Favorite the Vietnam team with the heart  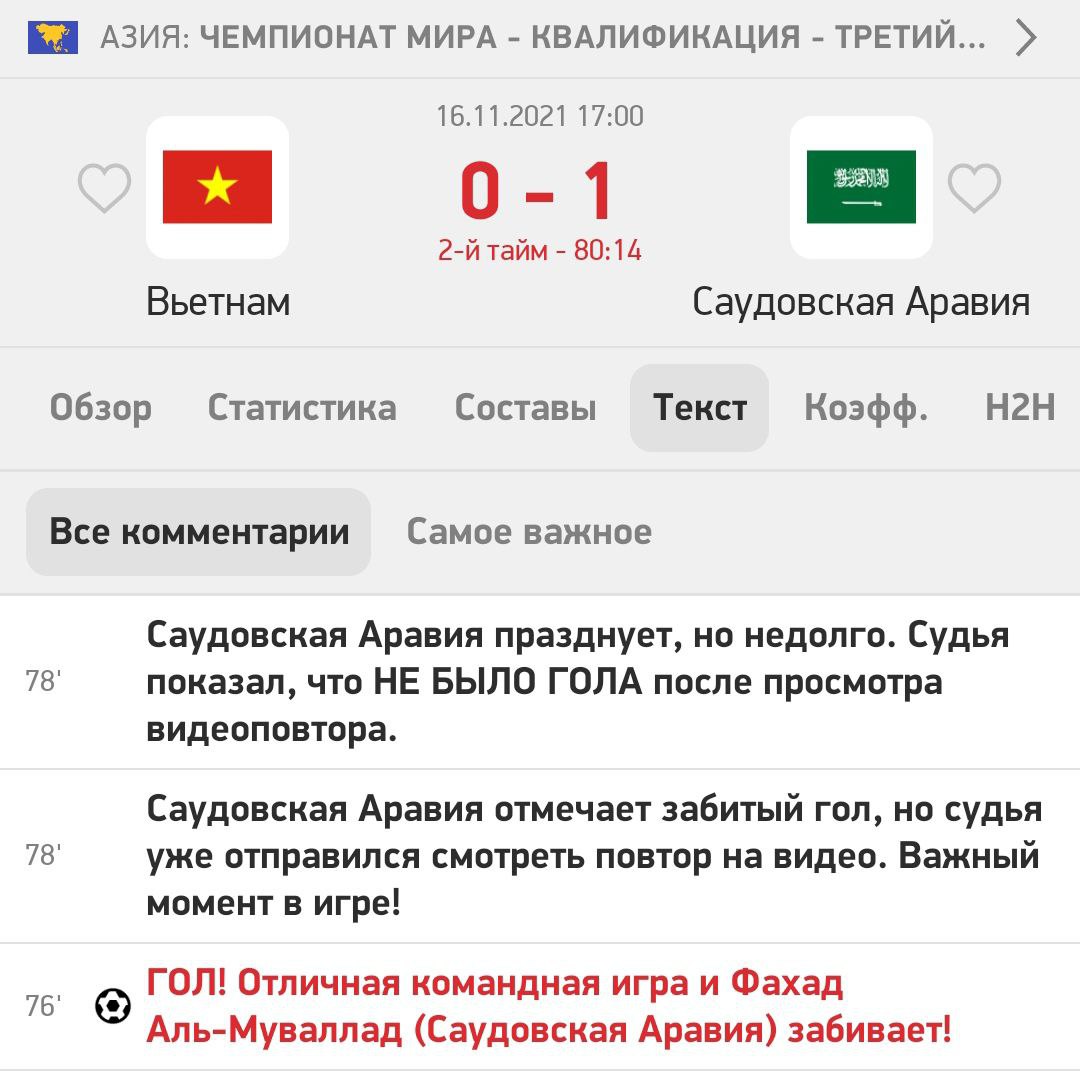[x=105, y=188]
